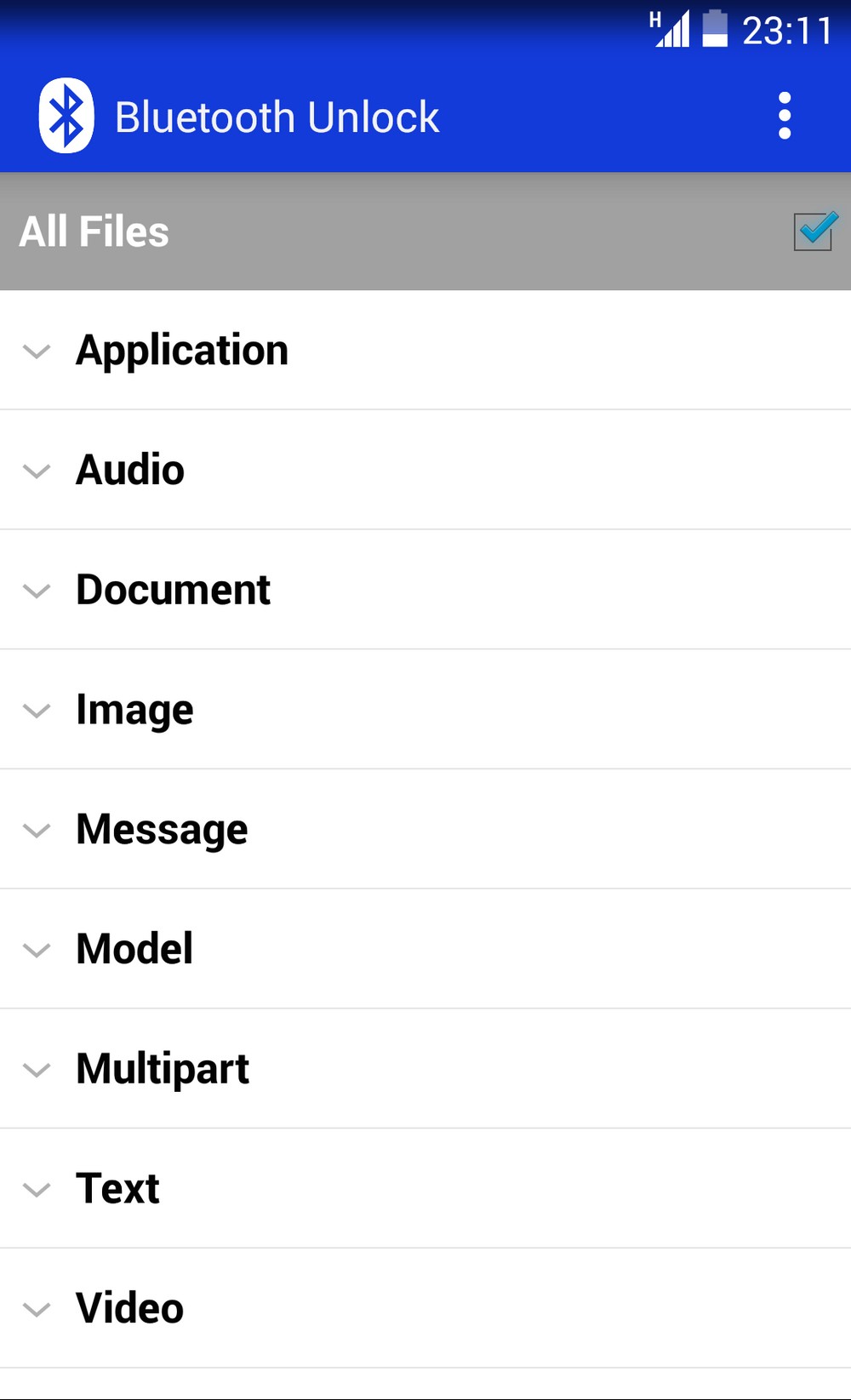This screenshot has width=851, height=1400.
Task: Expand the Video category
Action: coord(425,1309)
